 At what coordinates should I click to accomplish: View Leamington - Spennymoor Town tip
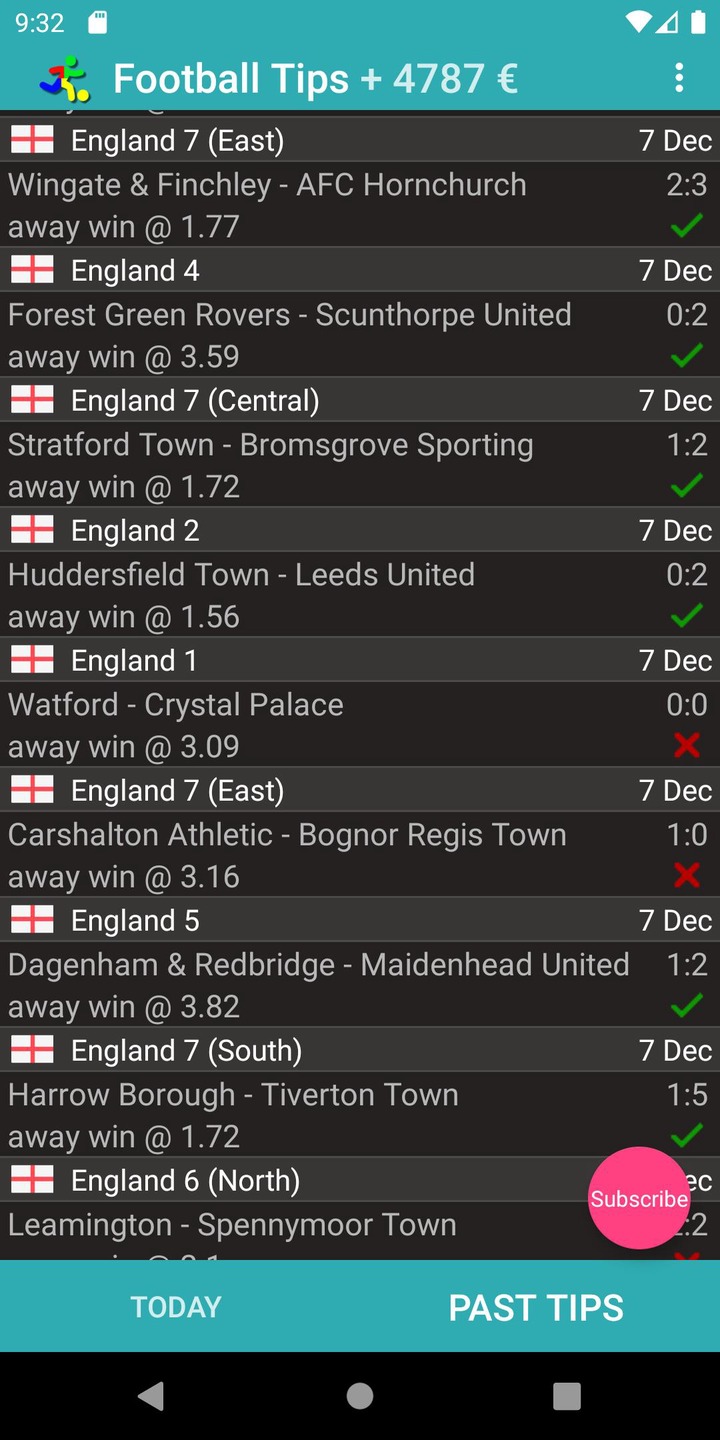tap(300, 1231)
